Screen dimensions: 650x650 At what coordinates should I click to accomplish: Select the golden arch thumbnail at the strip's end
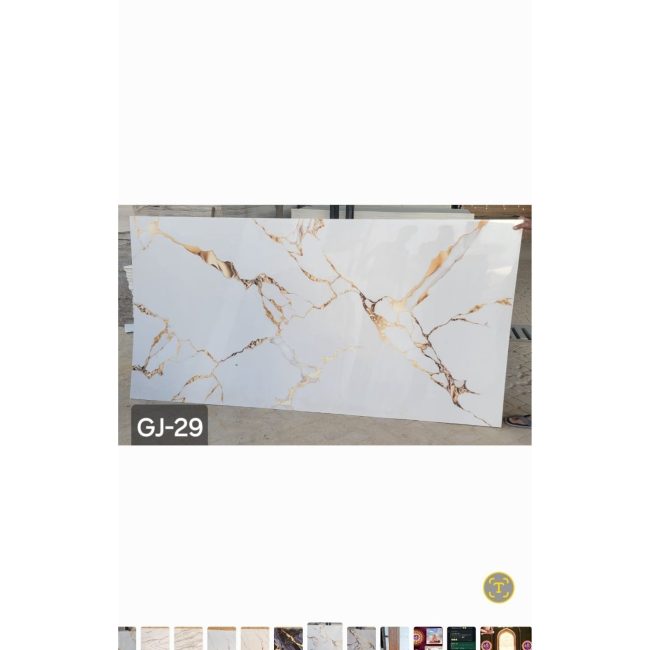click(505, 638)
